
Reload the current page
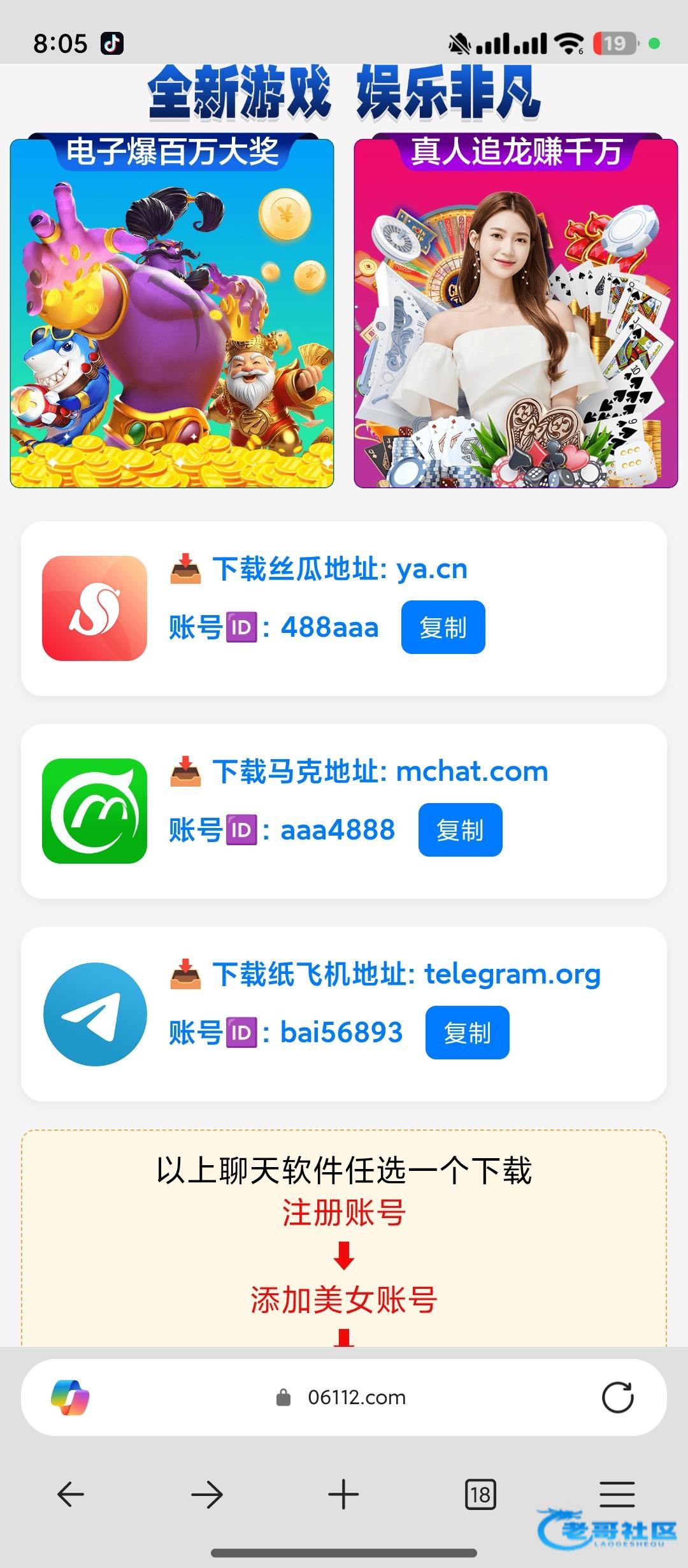click(617, 1398)
